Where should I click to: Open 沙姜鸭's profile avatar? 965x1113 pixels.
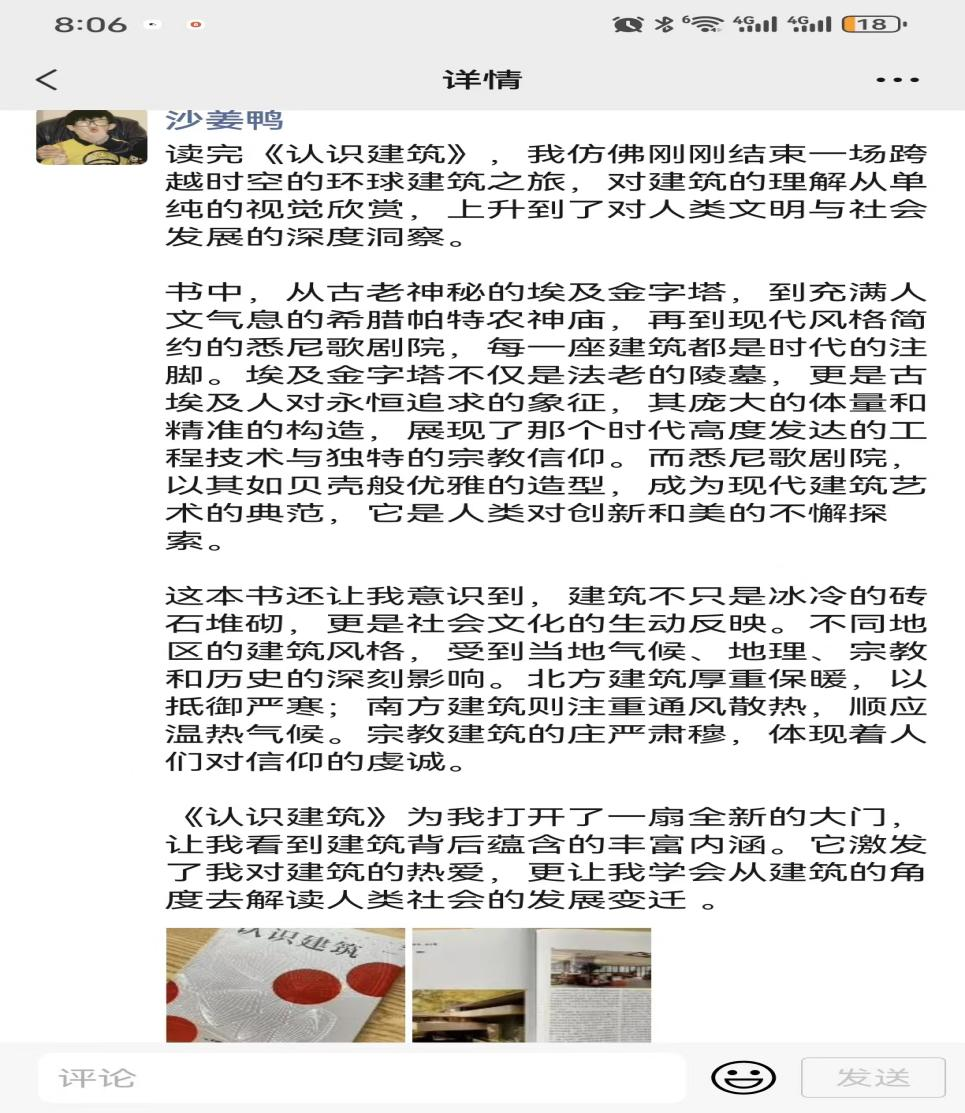[x=91, y=137]
